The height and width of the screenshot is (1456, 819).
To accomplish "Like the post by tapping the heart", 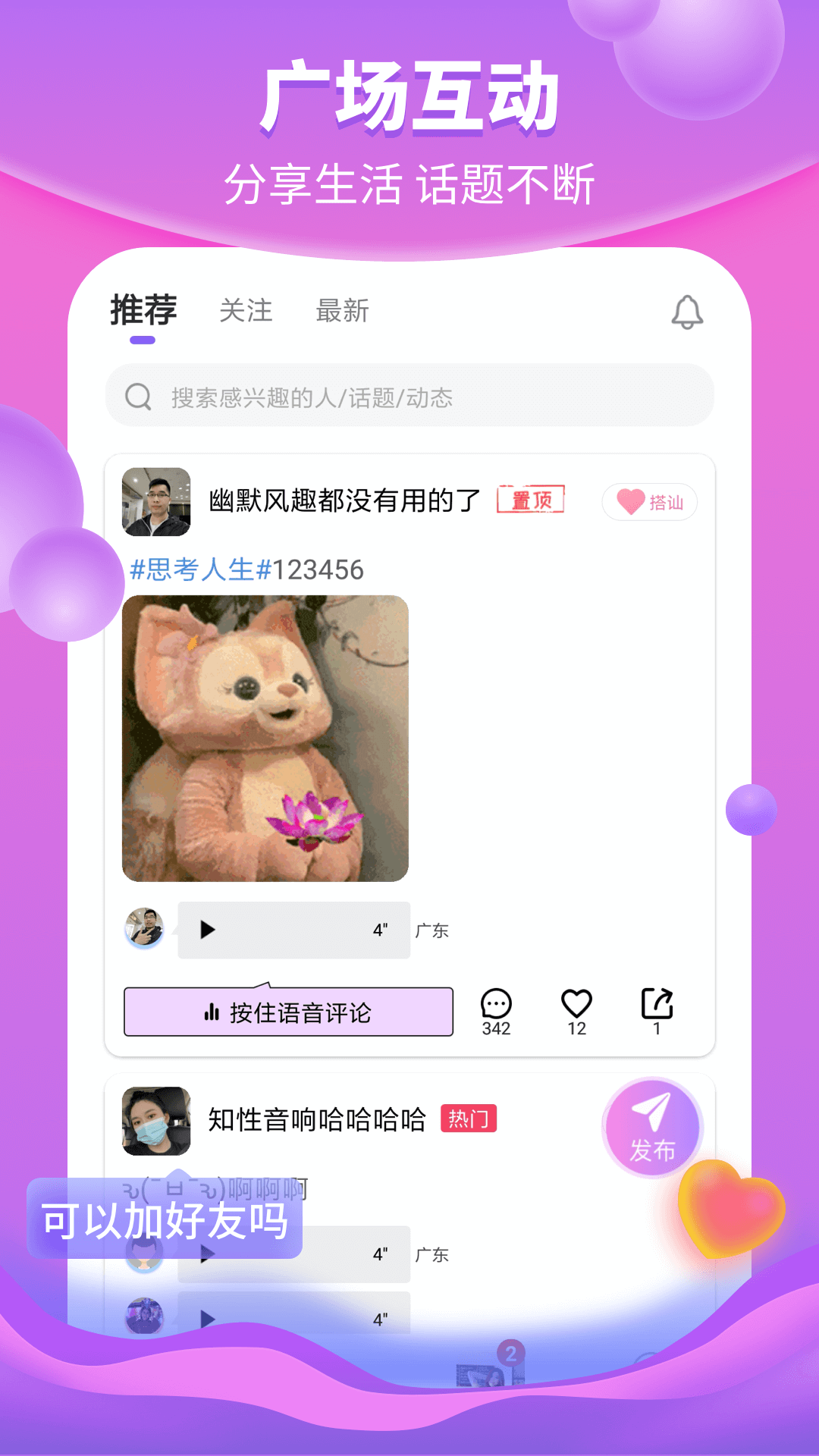I will click(x=577, y=1003).
